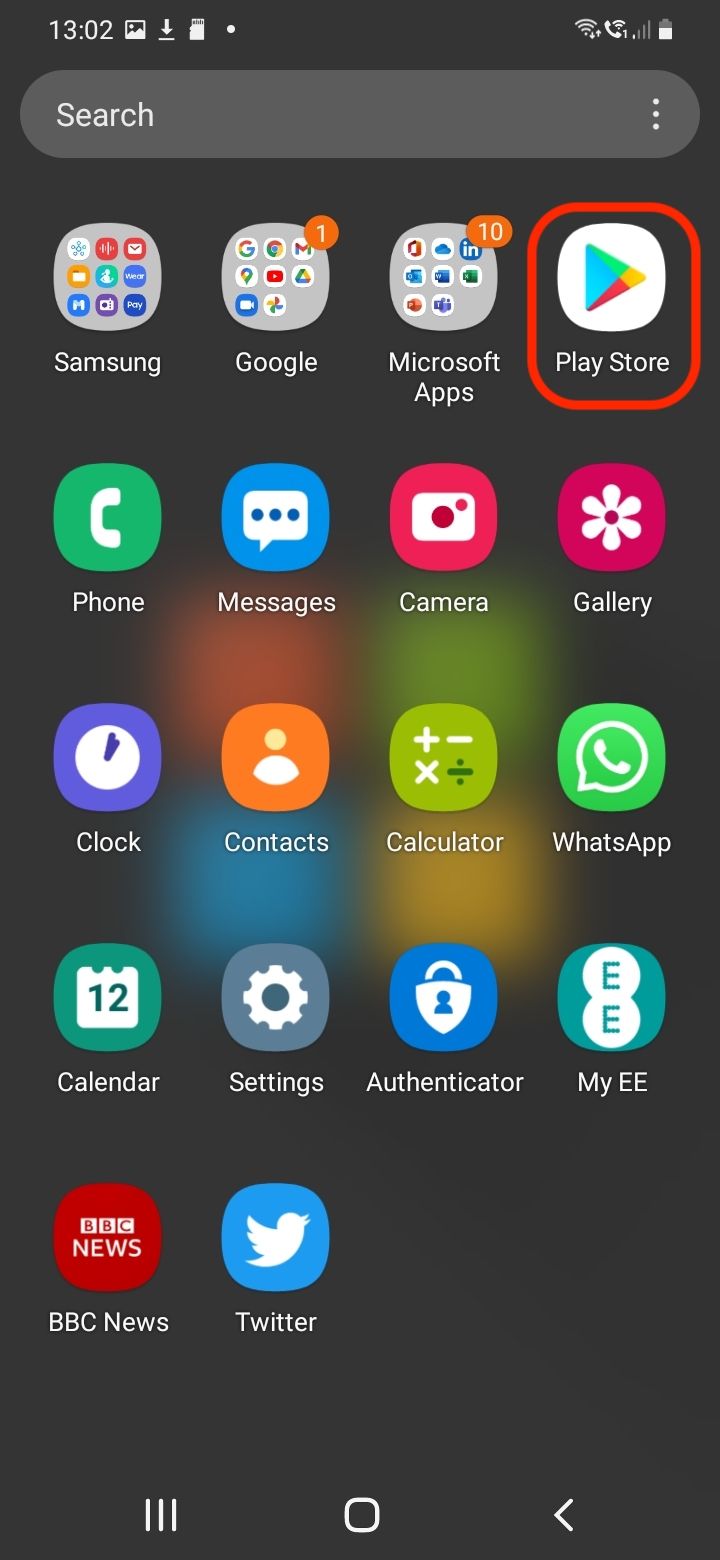This screenshot has height=1560, width=720.
Task: Launch the My EE app
Action: pos(612,997)
